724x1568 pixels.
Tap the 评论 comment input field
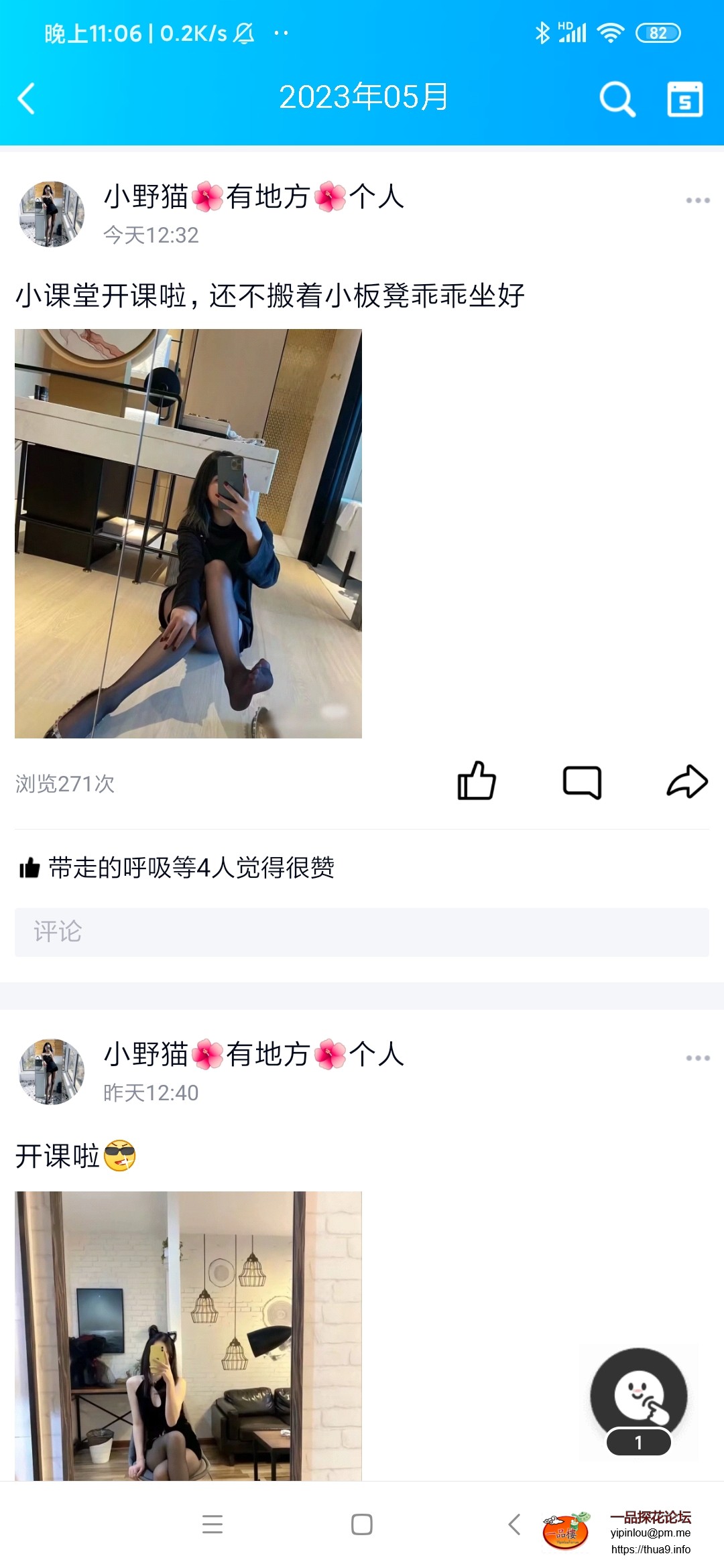362,931
